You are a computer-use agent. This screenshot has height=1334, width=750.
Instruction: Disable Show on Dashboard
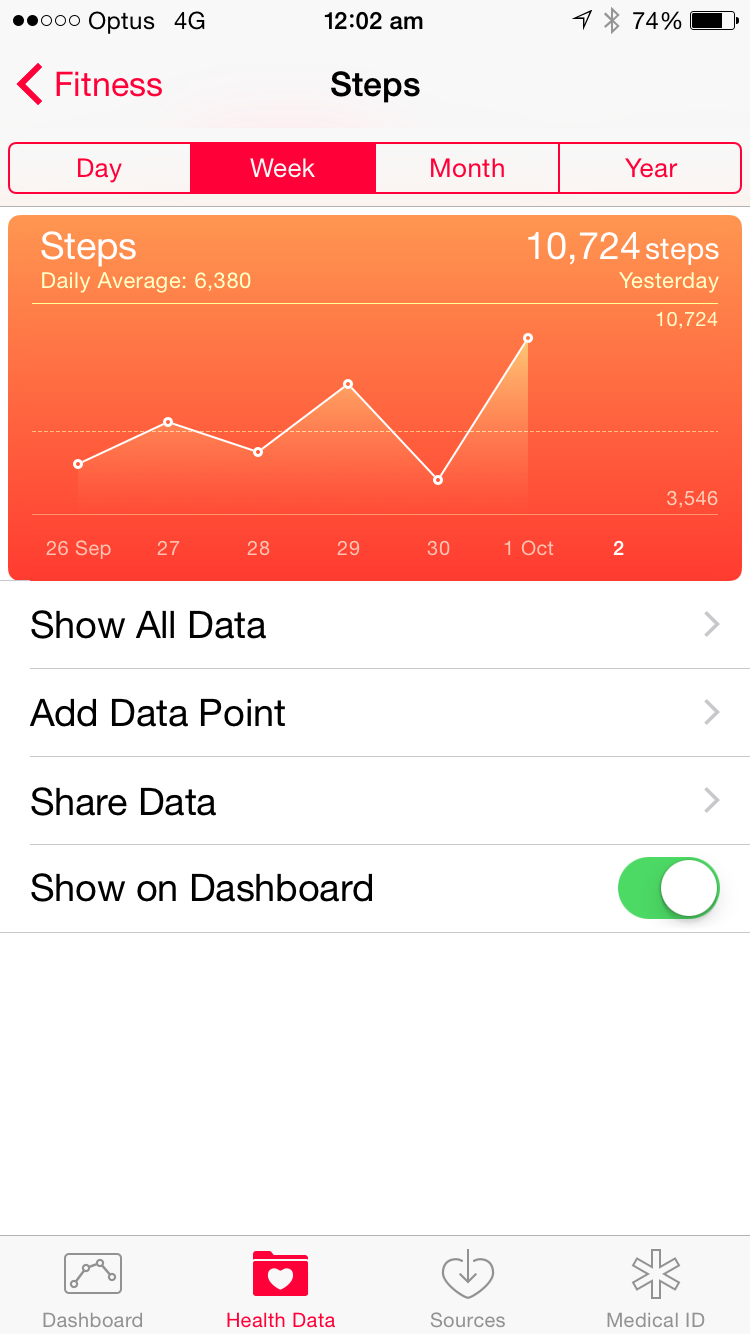(x=669, y=888)
